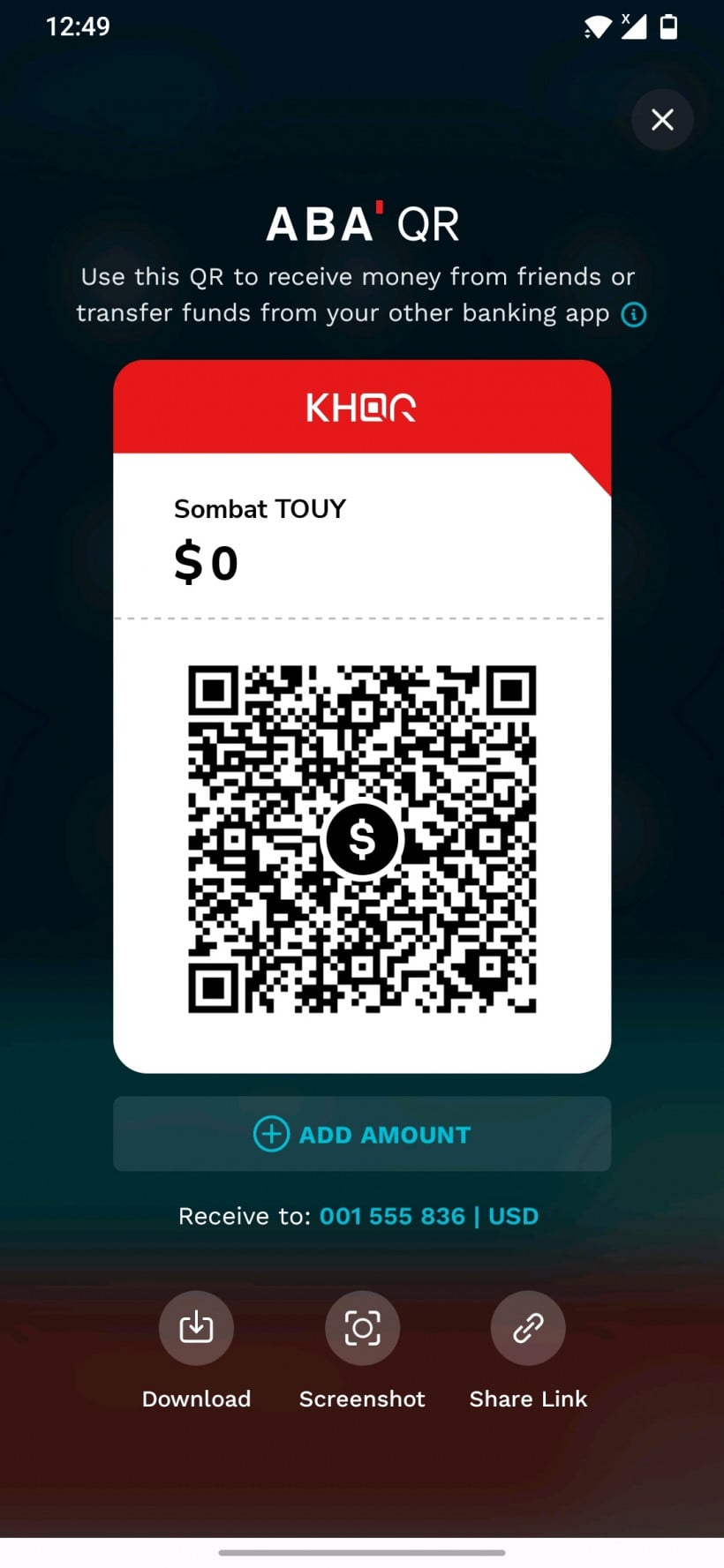The image size is (724, 1568).
Task: Change the receiving account 001 555 836
Action: [428, 1216]
